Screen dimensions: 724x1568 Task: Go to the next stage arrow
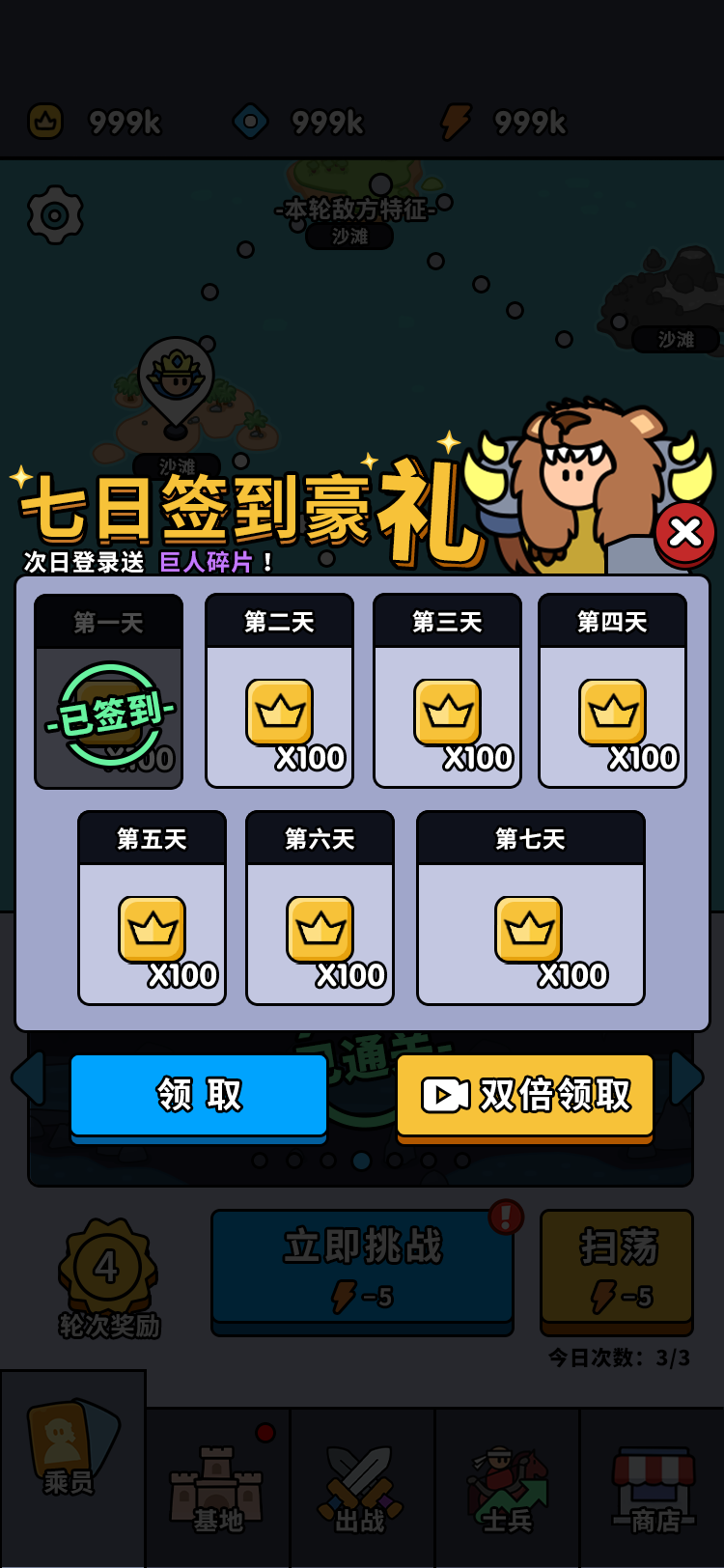click(x=686, y=1078)
